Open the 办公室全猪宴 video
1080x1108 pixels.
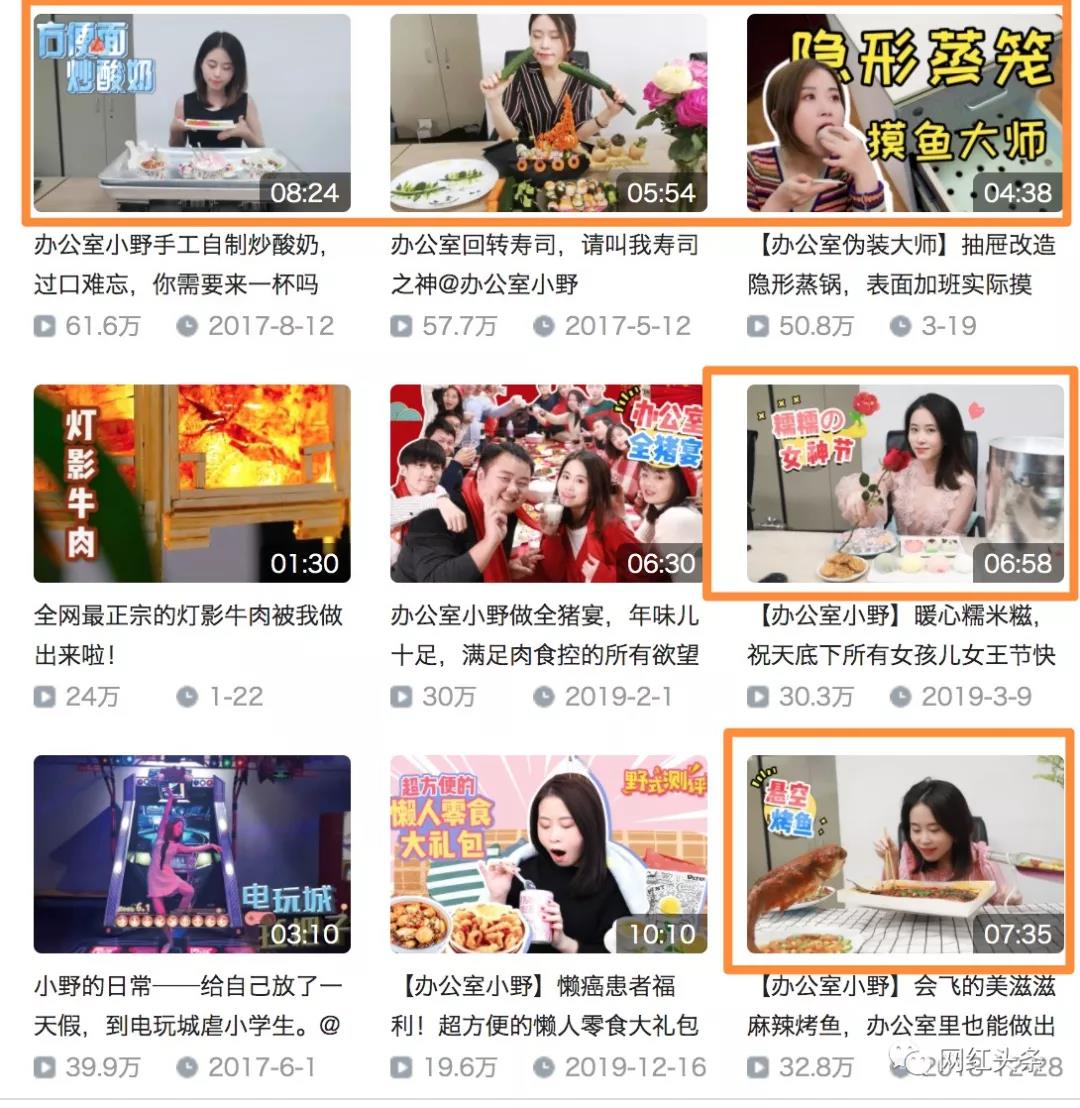click(548, 483)
